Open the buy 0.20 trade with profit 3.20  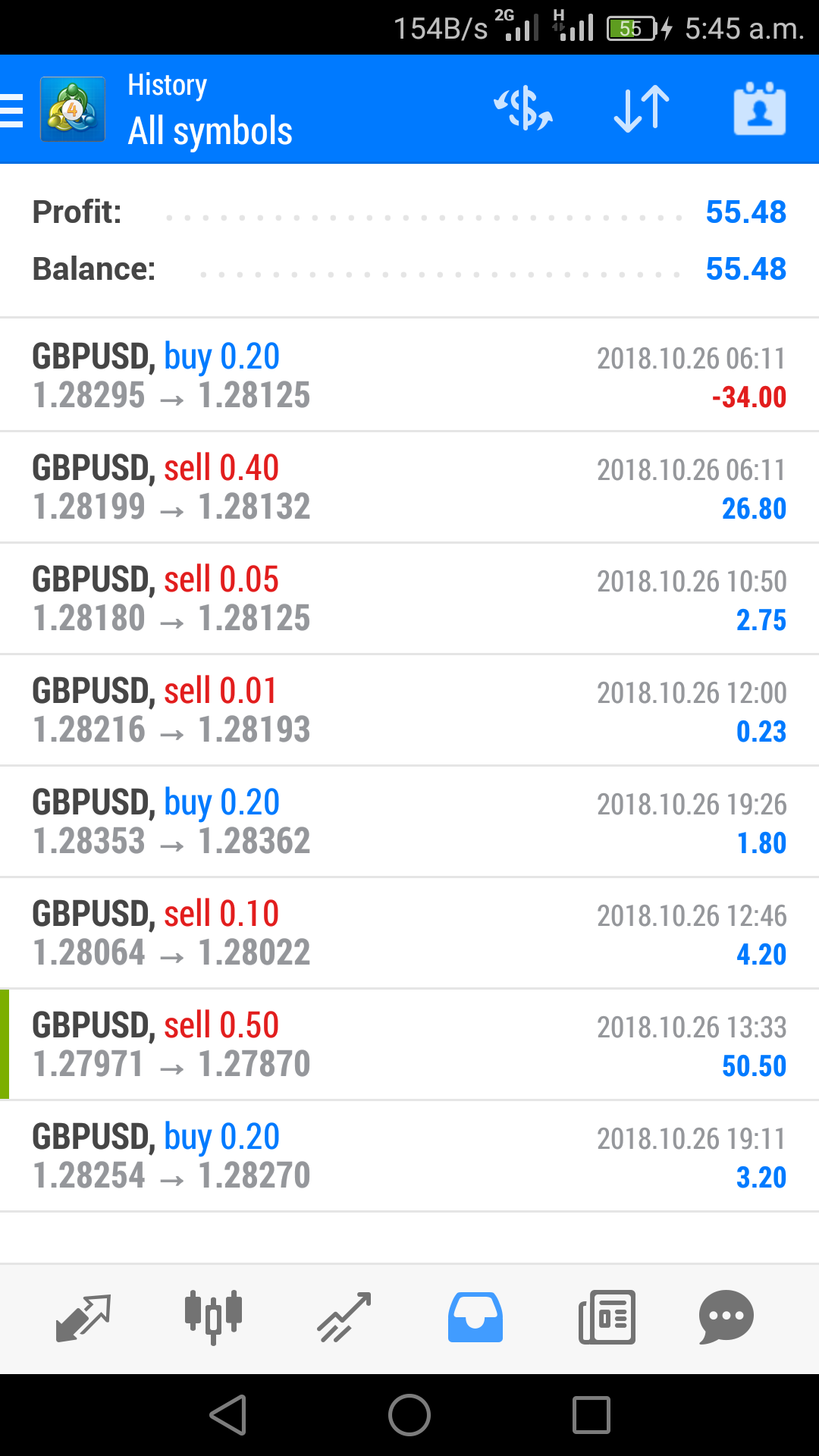coord(409,1156)
